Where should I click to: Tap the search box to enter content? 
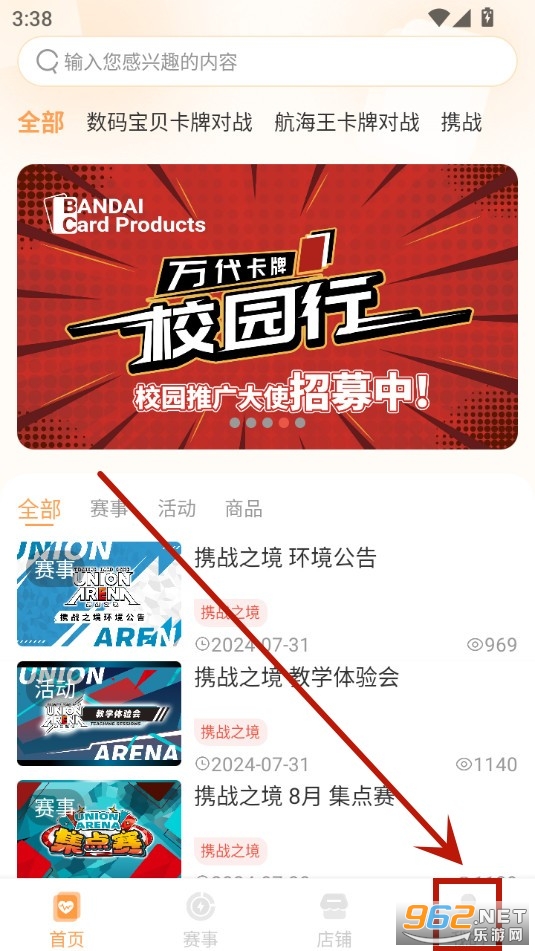pos(267,61)
